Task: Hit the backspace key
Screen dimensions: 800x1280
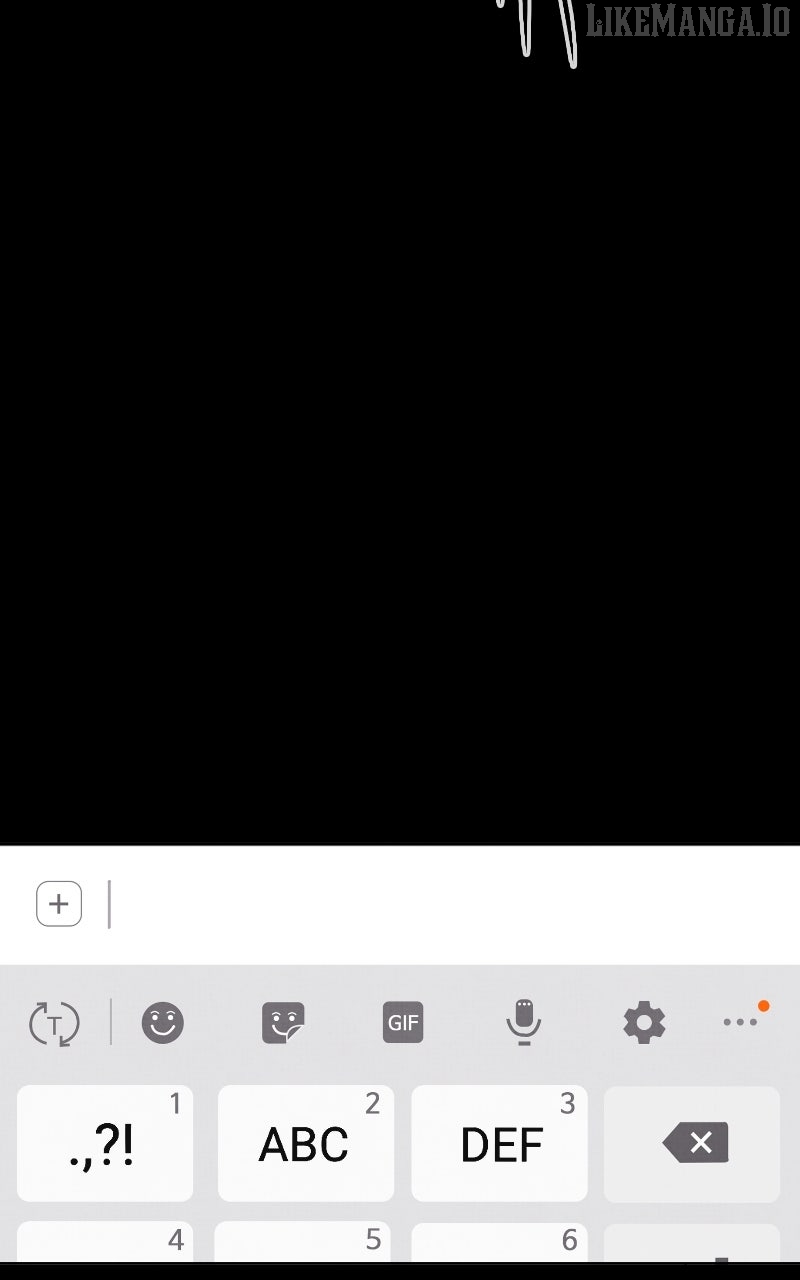Action: [x=693, y=1144]
